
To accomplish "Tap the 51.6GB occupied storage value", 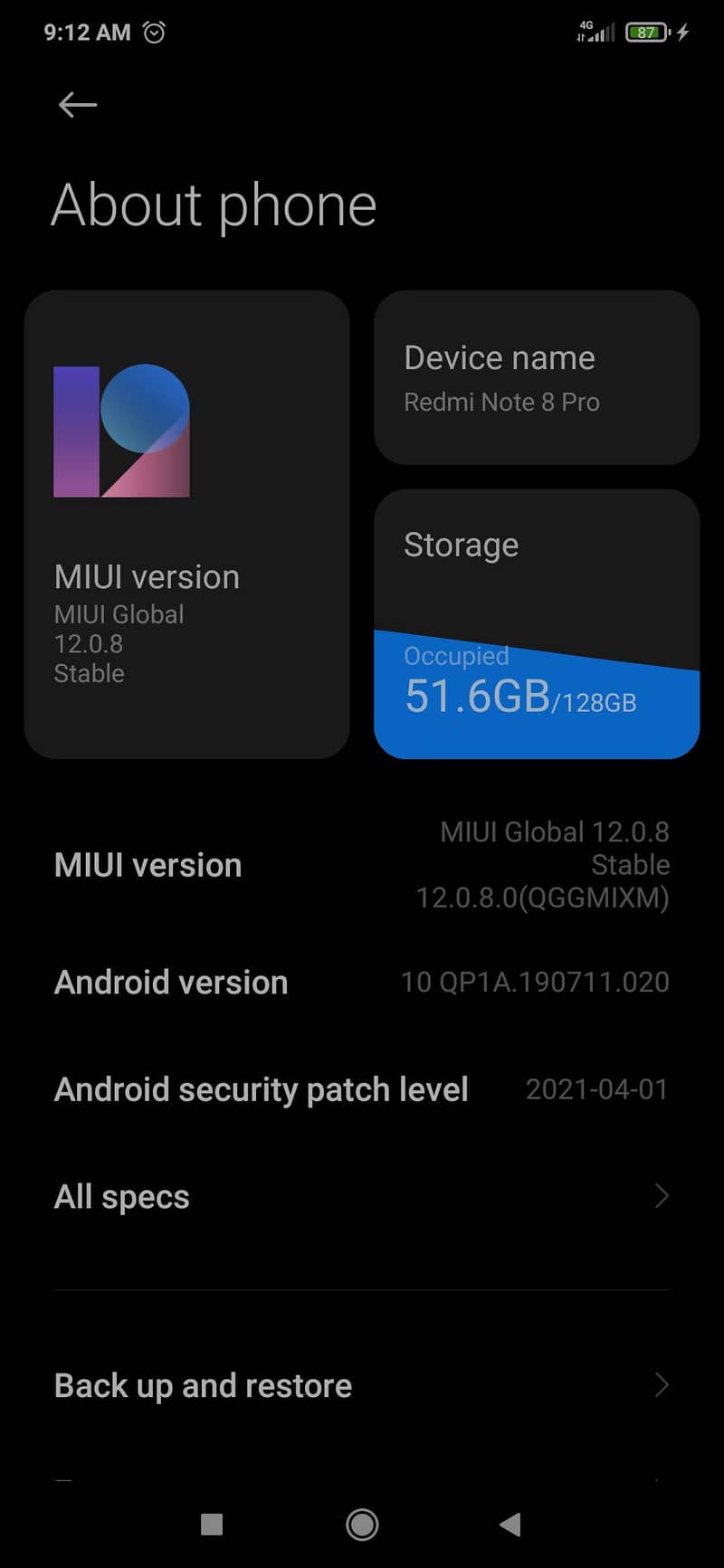I will click(x=475, y=697).
